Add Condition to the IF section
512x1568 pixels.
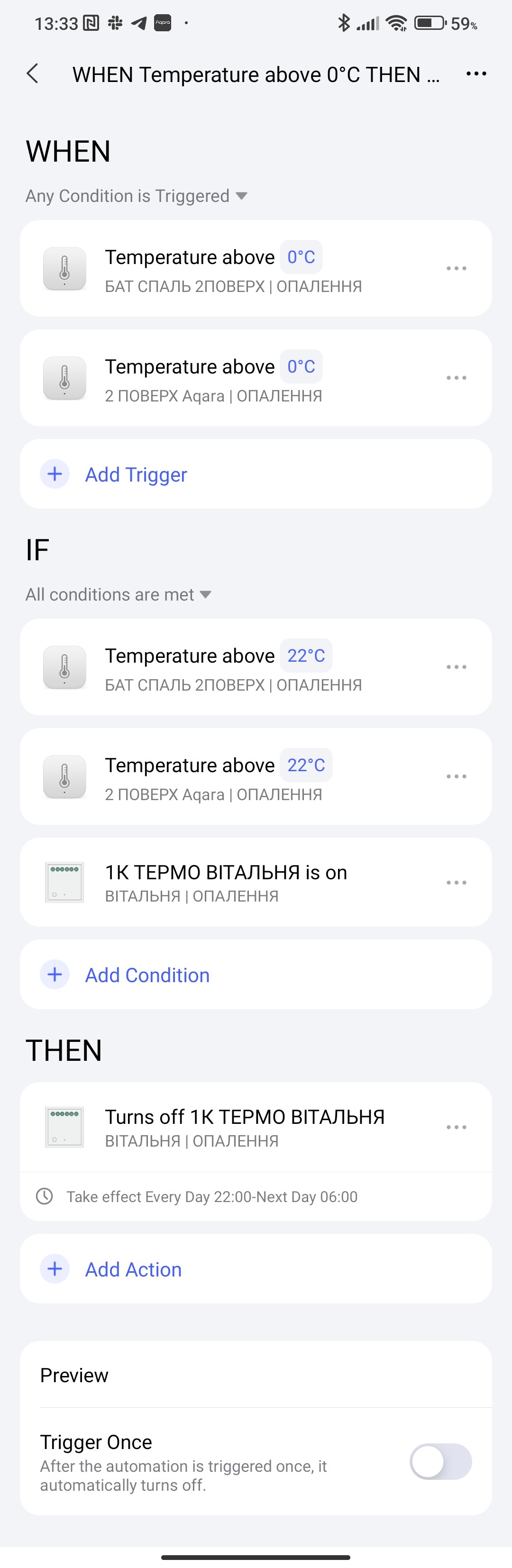[146, 975]
